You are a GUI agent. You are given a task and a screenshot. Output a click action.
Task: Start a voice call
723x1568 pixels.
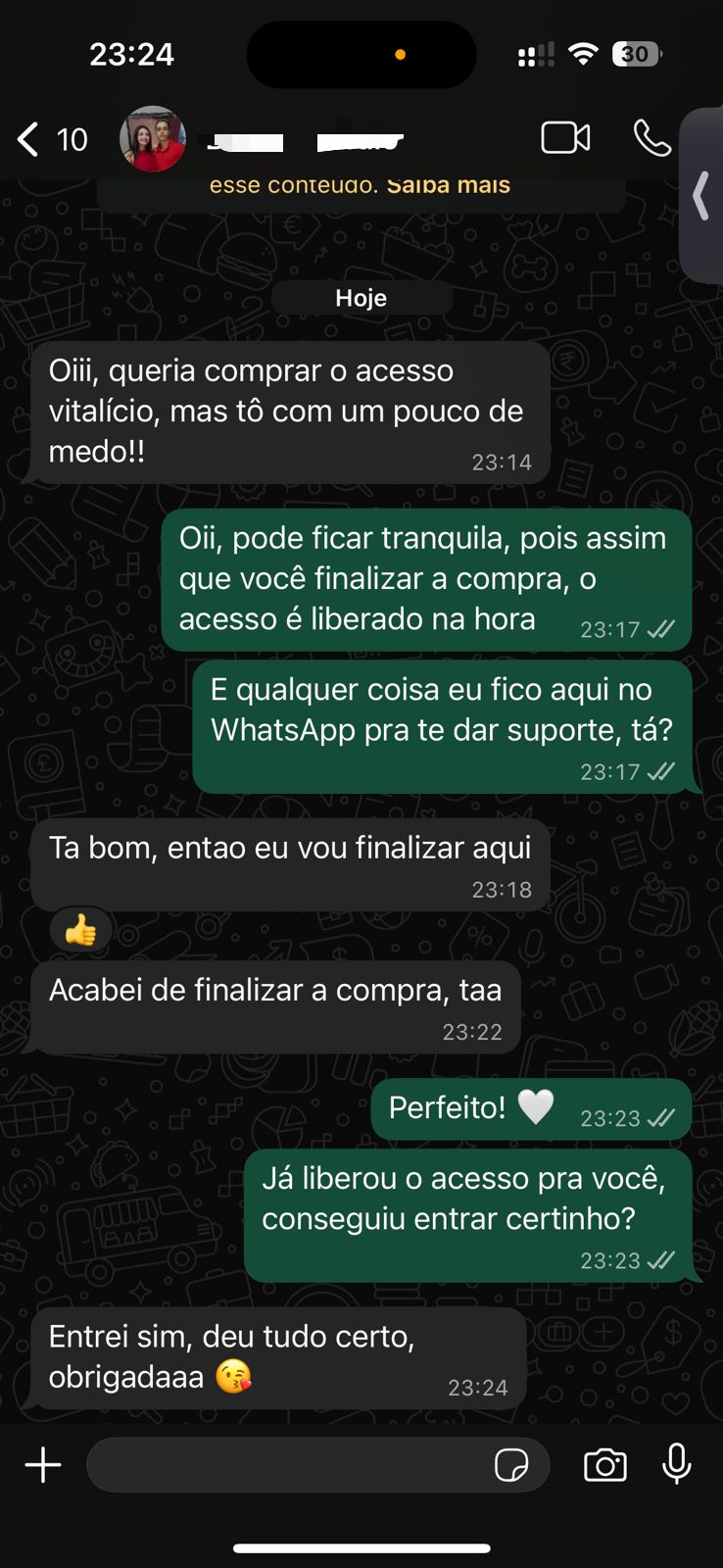click(651, 139)
